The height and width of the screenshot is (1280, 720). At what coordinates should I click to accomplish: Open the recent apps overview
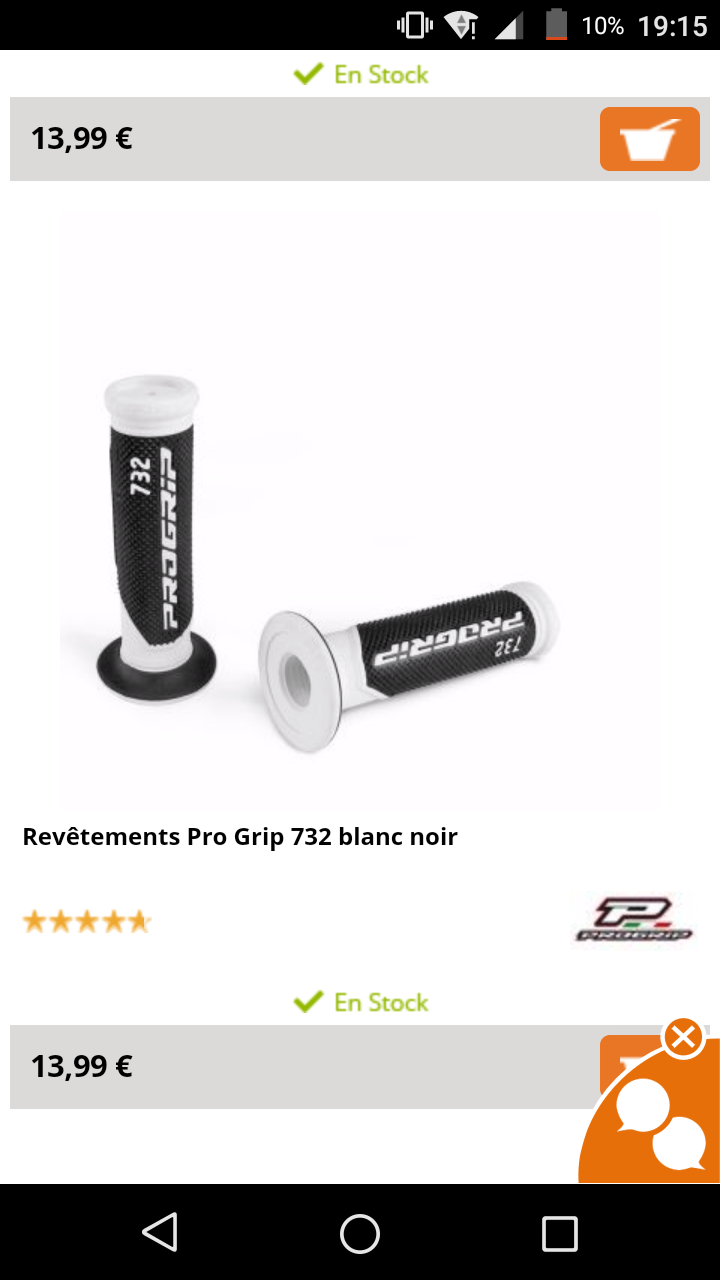pyautogui.click(x=560, y=1233)
